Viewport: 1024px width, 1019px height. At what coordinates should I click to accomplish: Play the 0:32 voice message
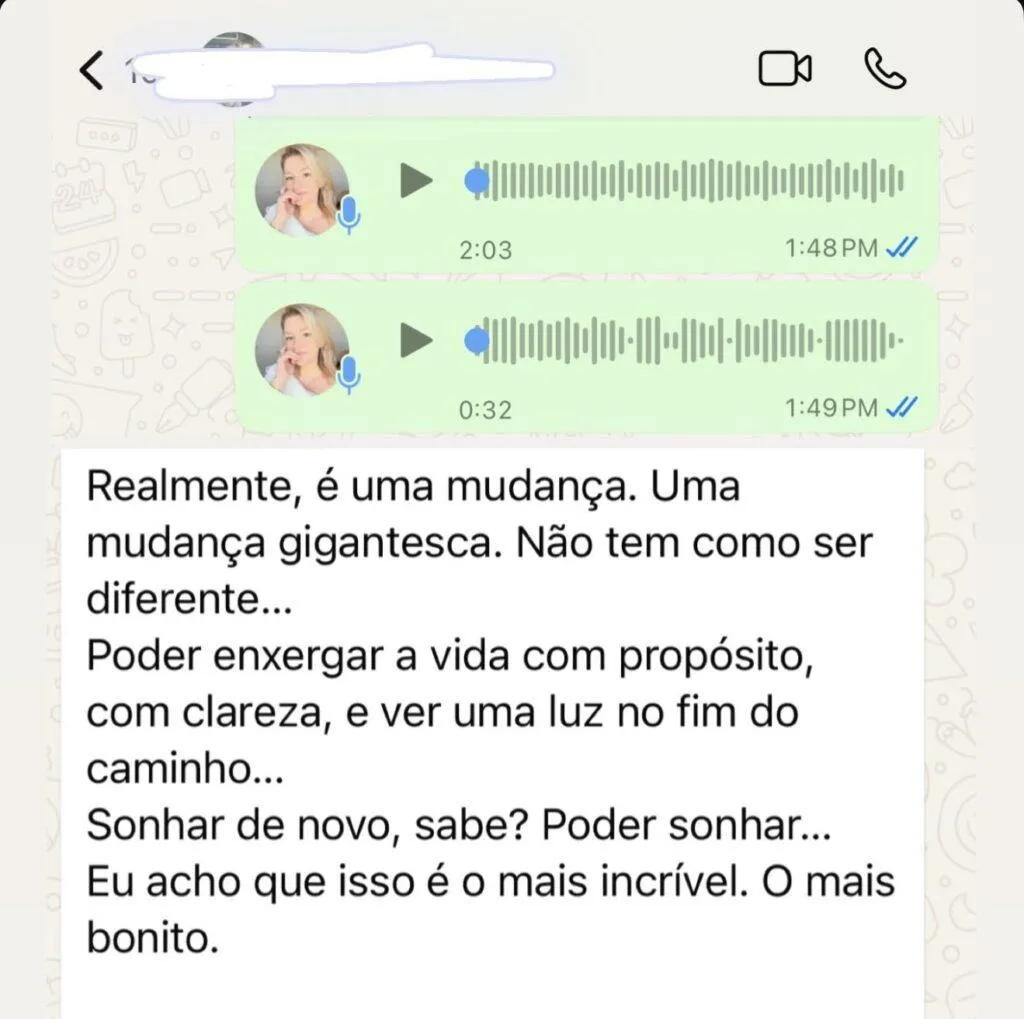click(x=416, y=340)
